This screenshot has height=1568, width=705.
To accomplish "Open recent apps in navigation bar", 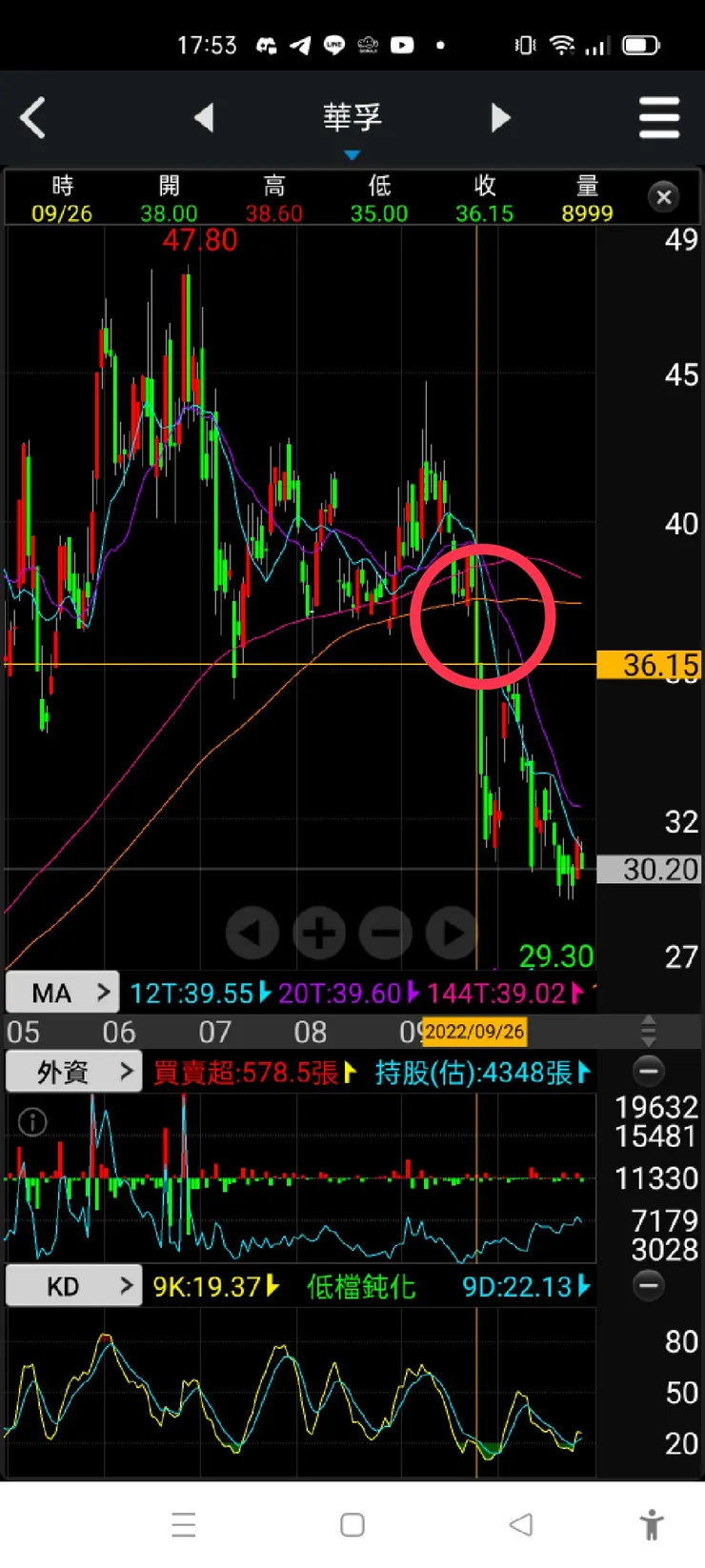I will coord(183,1524).
